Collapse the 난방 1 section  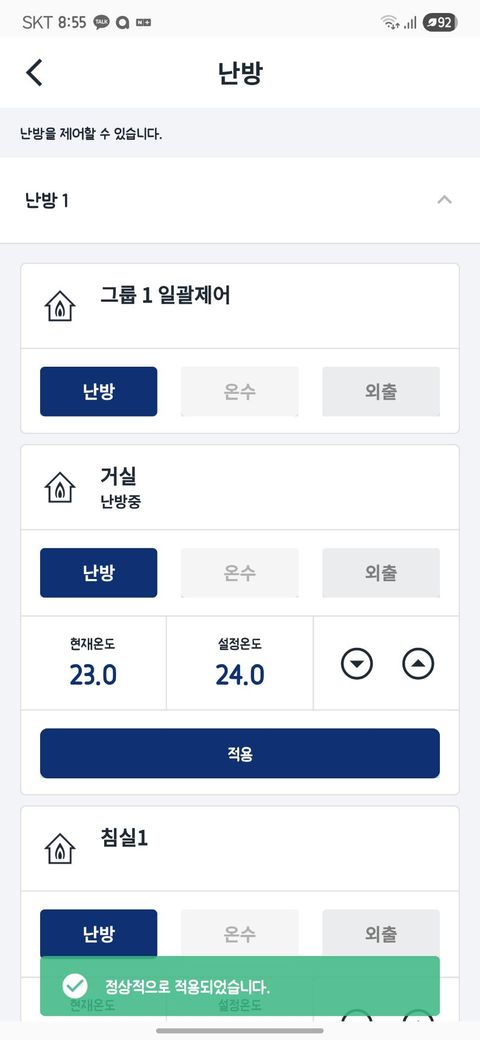click(445, 200)
